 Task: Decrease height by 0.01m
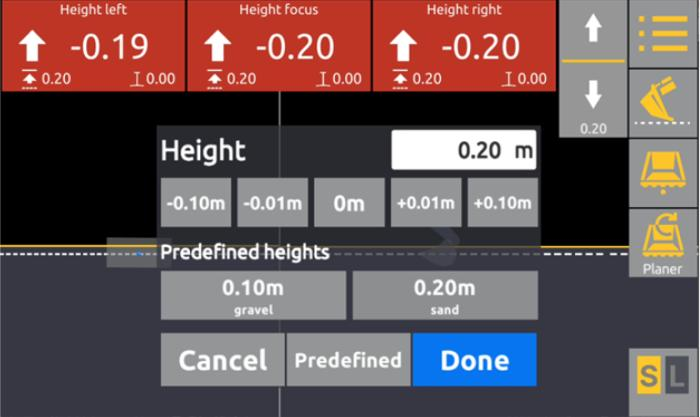[273, 203]
